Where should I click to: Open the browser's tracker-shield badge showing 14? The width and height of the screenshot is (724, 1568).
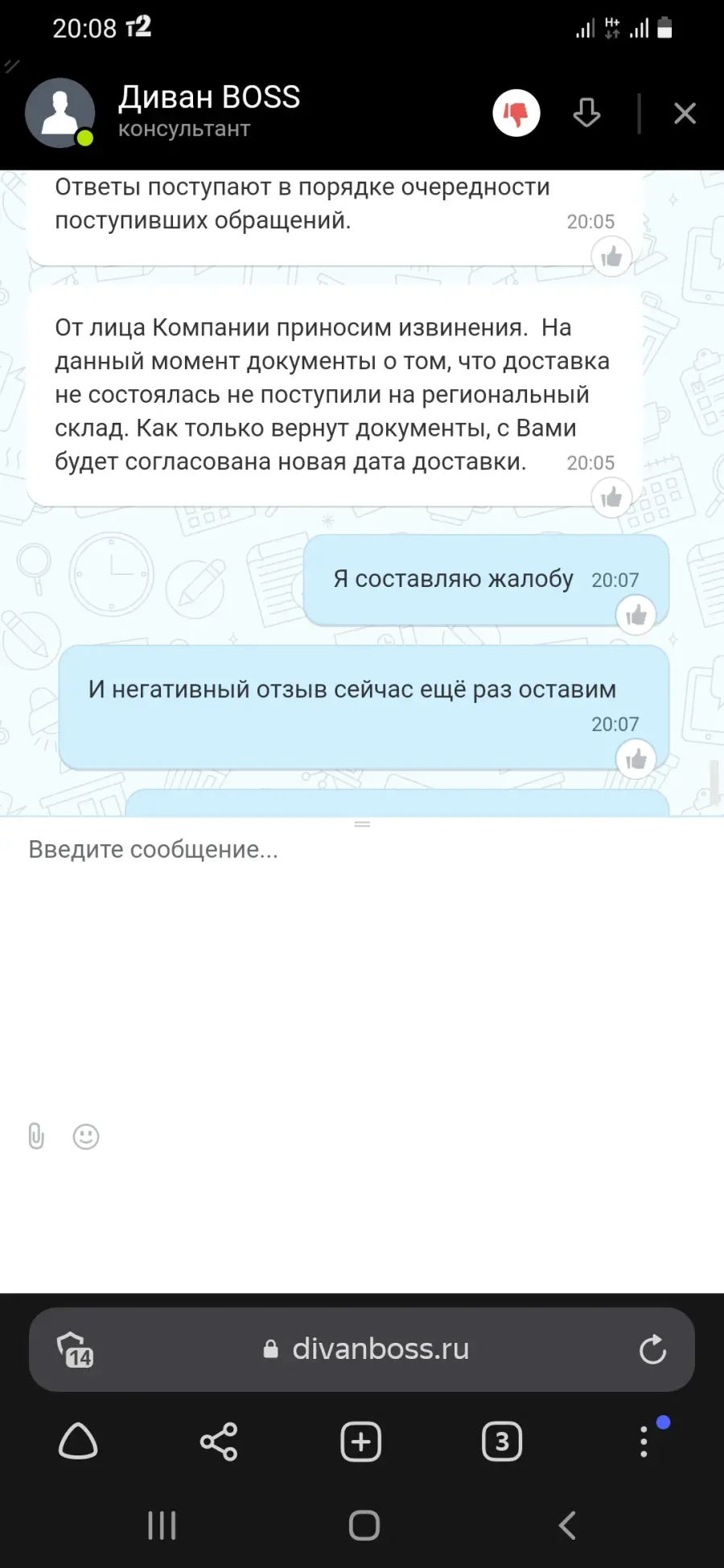[75, 1349]
